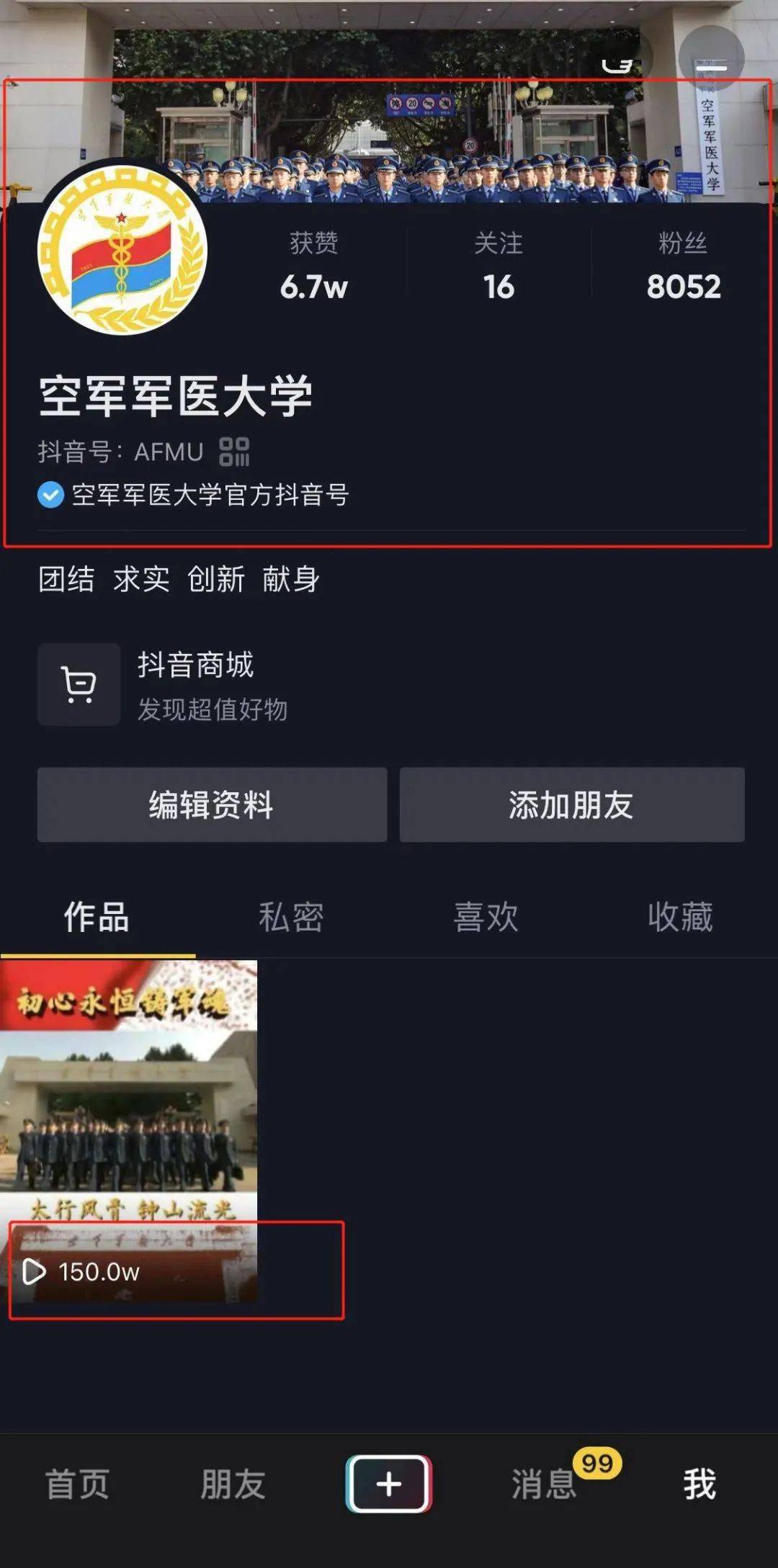
Task: Create a new video with plus button
Action: click(x=389, y=1484)
